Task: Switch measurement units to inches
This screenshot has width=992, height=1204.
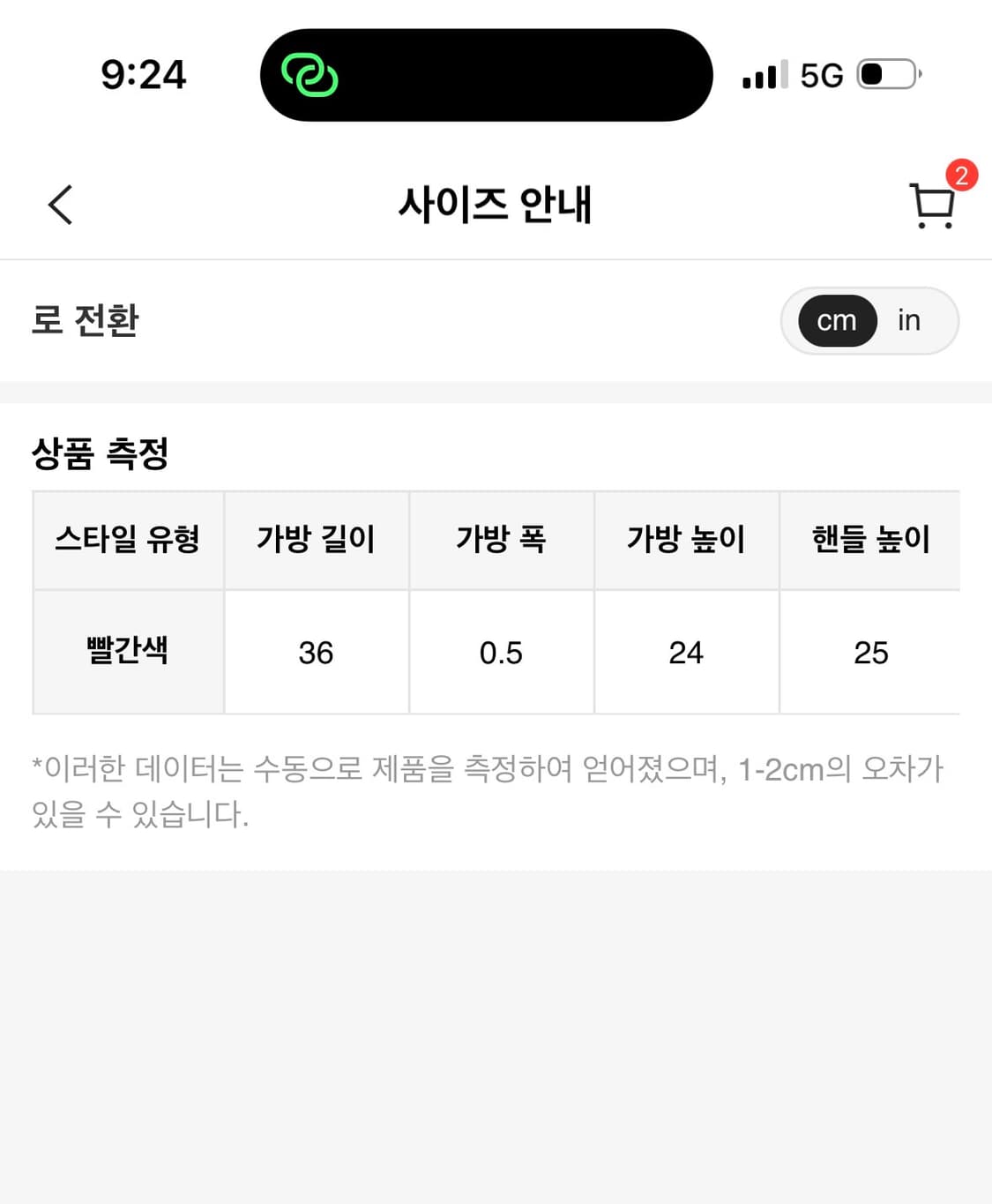Action: coord(908,320)
